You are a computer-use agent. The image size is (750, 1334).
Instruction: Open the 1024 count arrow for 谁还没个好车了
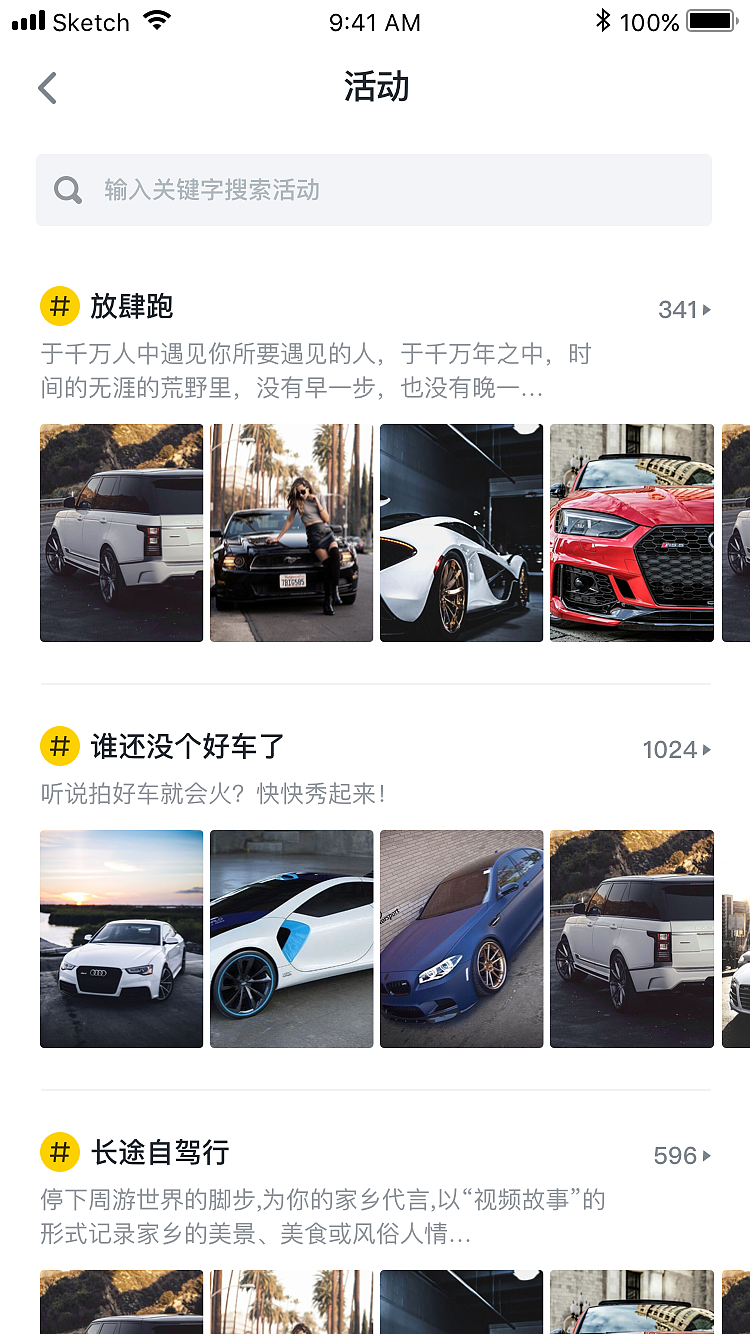tap(678, 750)
